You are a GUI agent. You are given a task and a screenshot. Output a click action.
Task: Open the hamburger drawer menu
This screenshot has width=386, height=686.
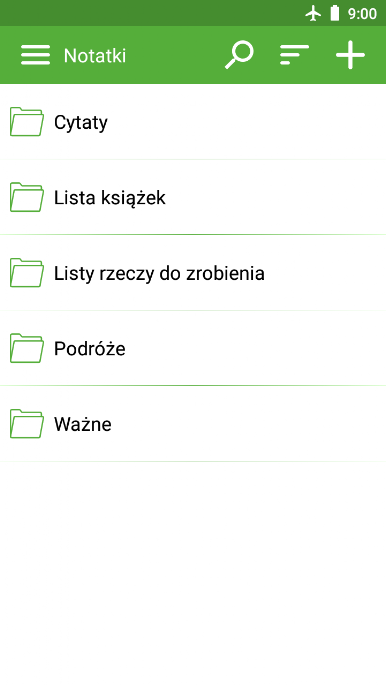(35, 55)
